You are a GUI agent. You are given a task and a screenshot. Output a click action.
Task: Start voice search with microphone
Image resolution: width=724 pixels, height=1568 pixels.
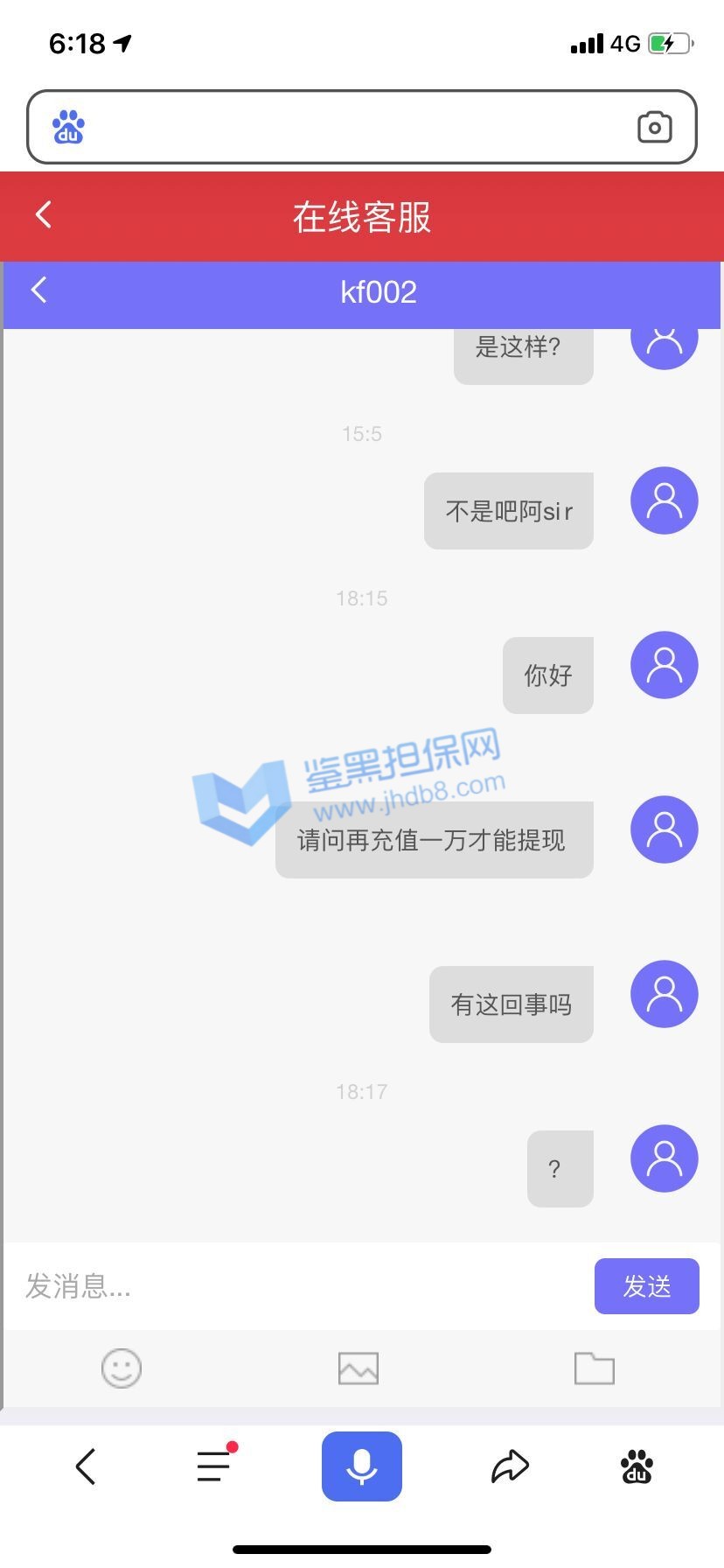362,1466
